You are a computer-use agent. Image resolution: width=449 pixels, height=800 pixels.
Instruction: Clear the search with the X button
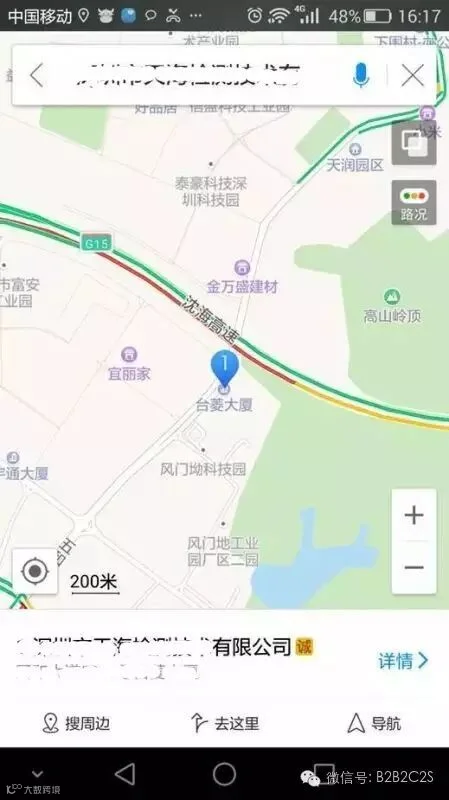point(412,76)
